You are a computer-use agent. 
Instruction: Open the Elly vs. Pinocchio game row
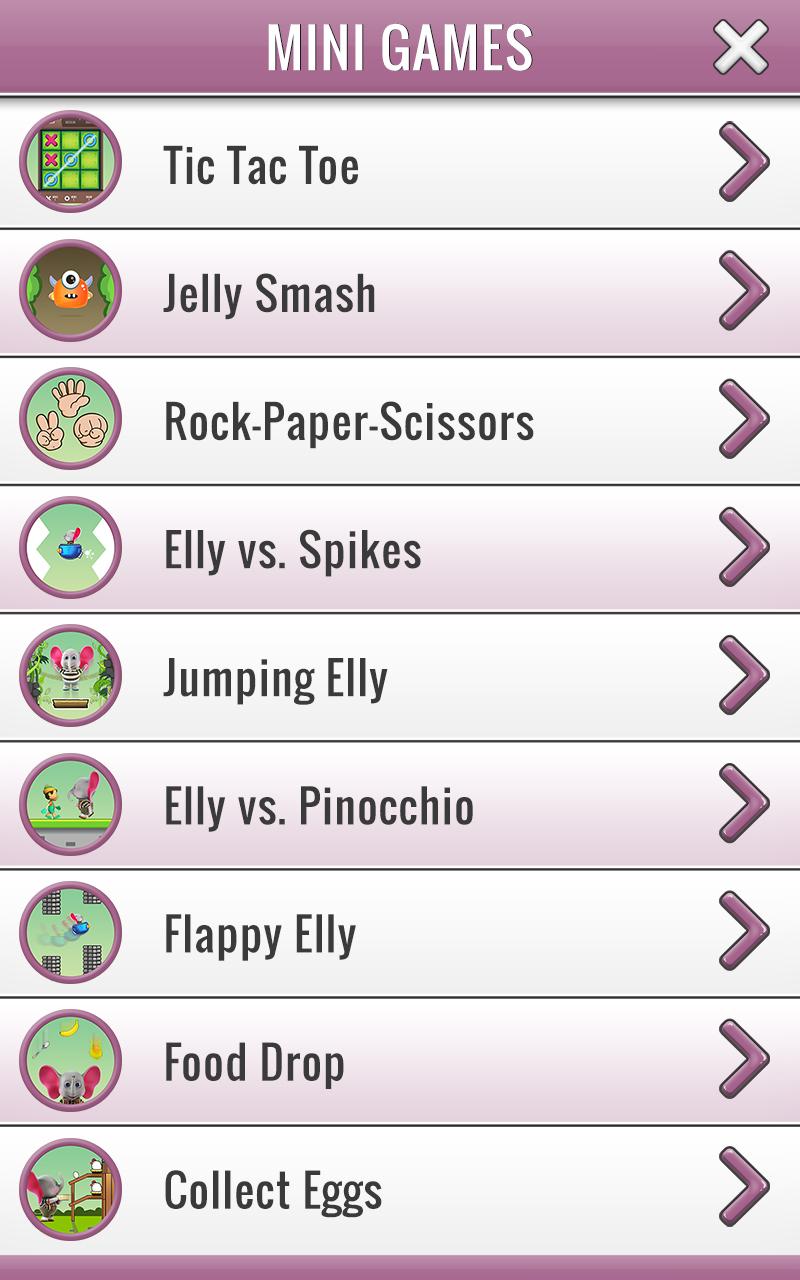click(400, 804)
